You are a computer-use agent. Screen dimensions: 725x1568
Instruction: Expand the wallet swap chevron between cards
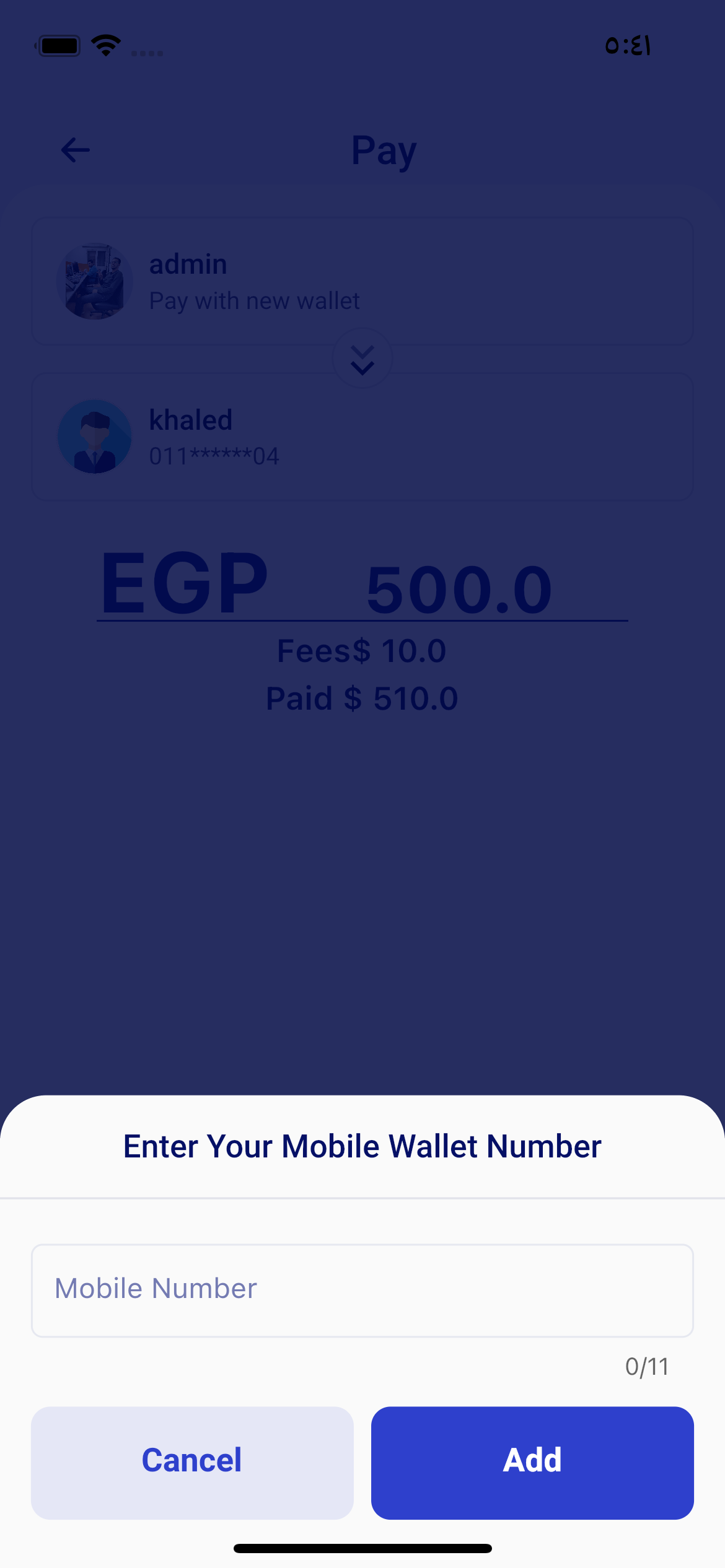(x=362, y=358)
